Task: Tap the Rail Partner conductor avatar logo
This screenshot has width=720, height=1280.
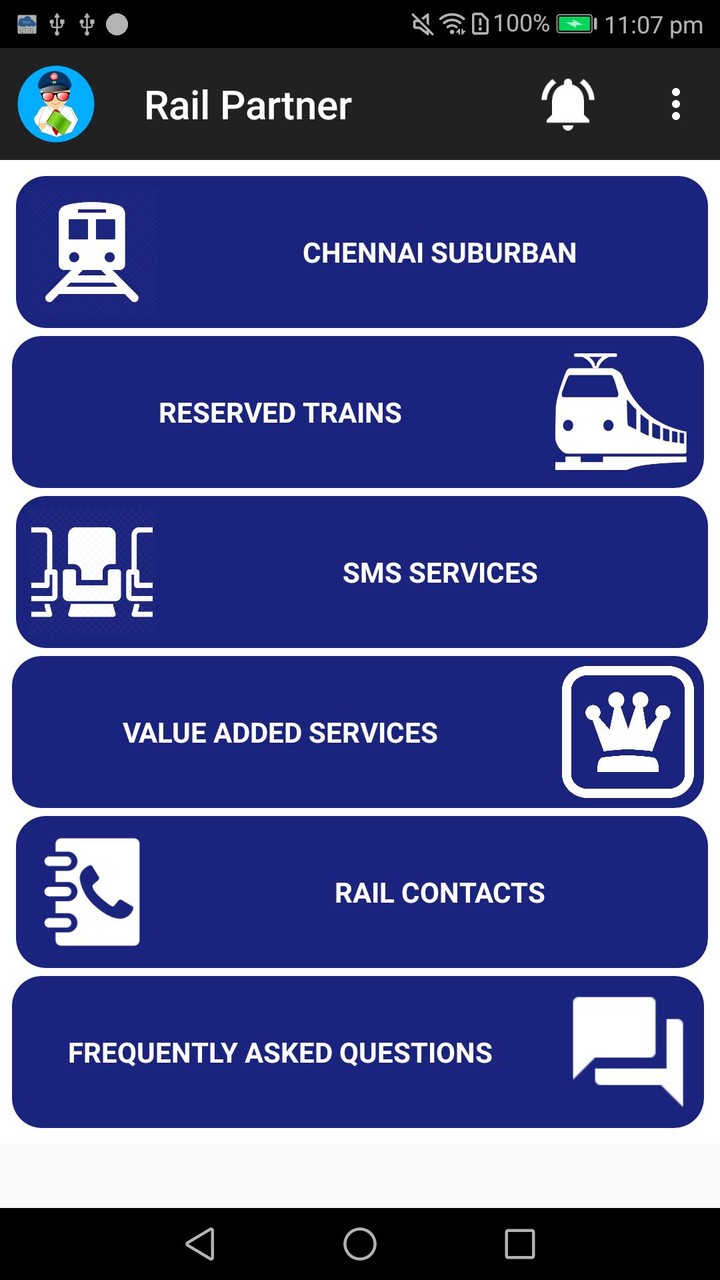Action: click(x=55, y=103)
